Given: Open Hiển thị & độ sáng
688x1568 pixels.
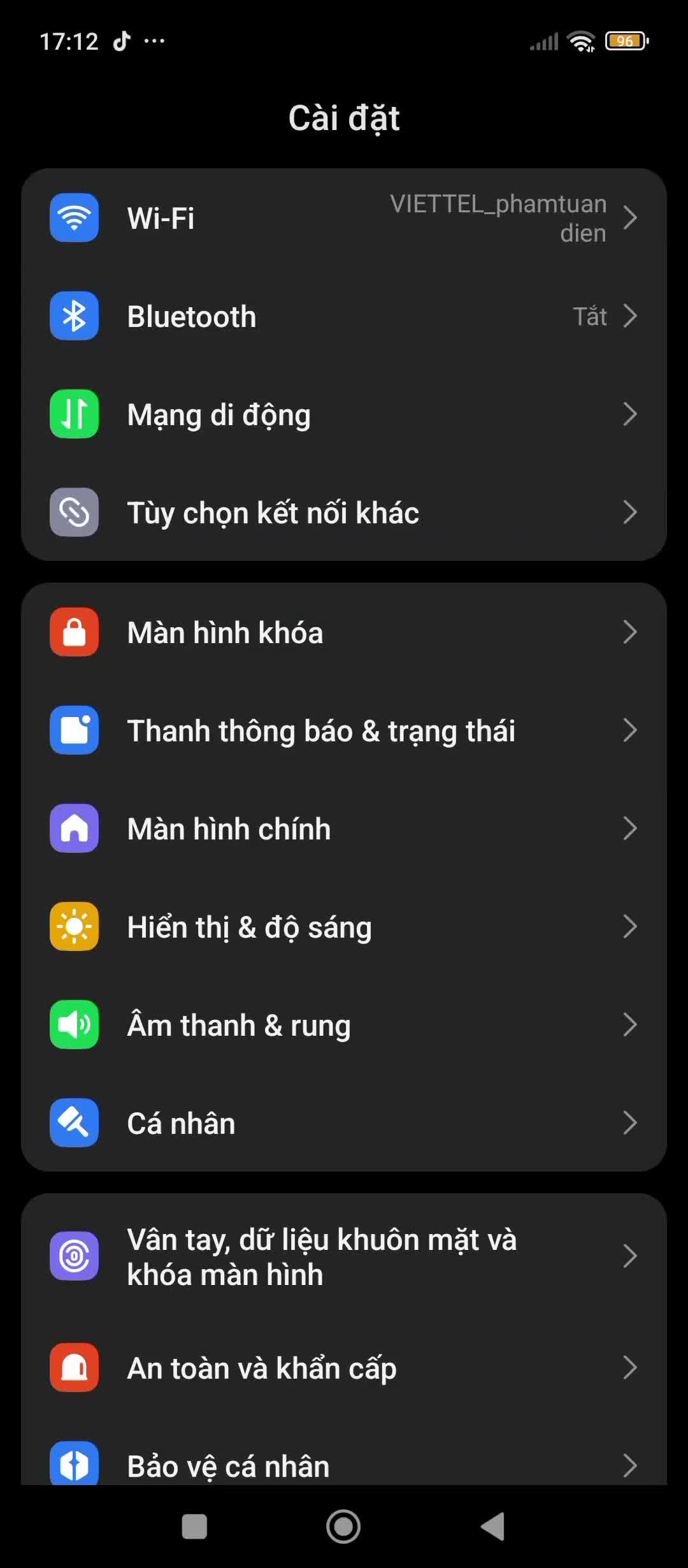Looking at the screenshot, I should (x=344, y=927).
